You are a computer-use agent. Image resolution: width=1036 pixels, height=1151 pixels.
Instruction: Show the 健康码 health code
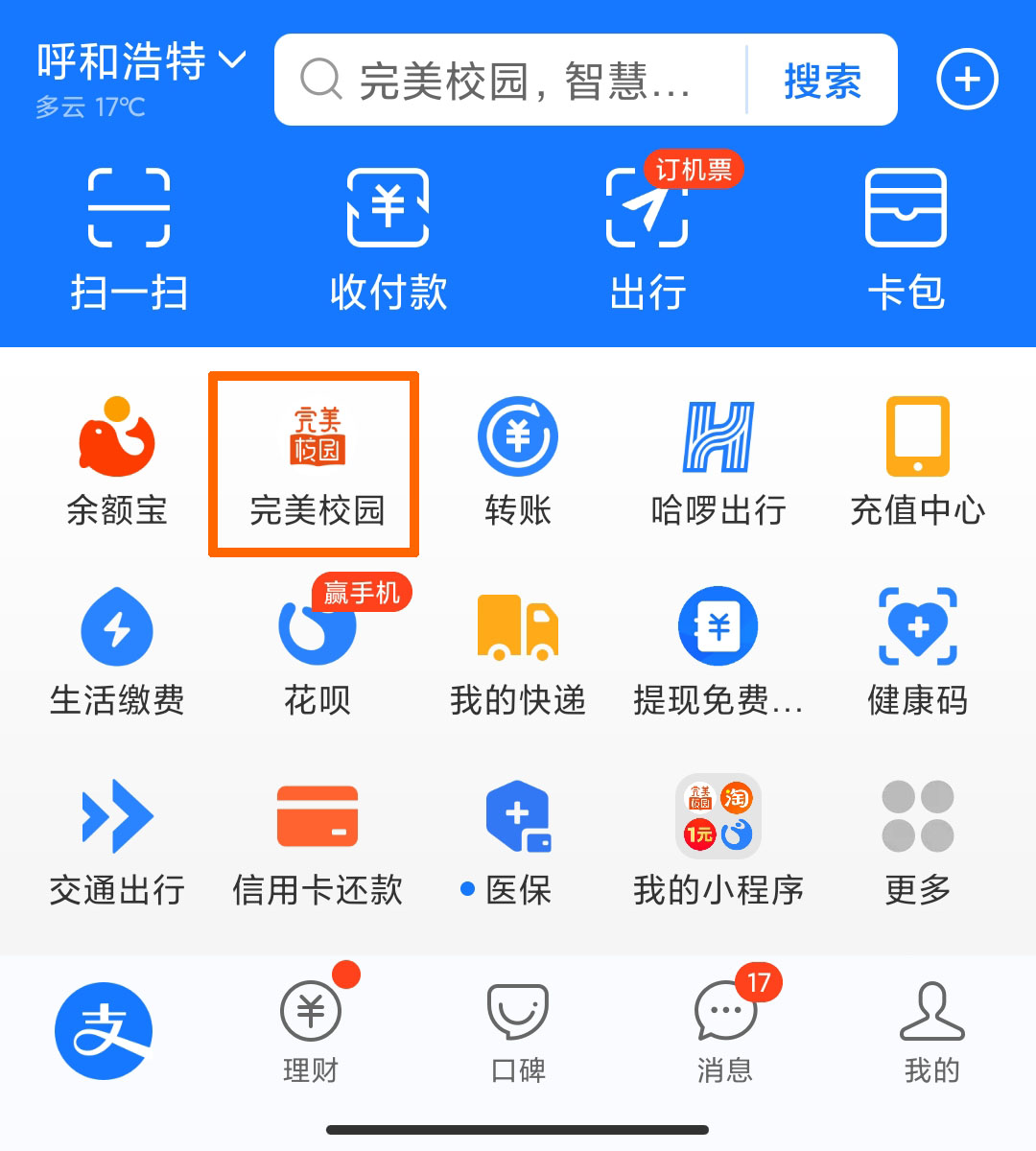coord(917,650)
